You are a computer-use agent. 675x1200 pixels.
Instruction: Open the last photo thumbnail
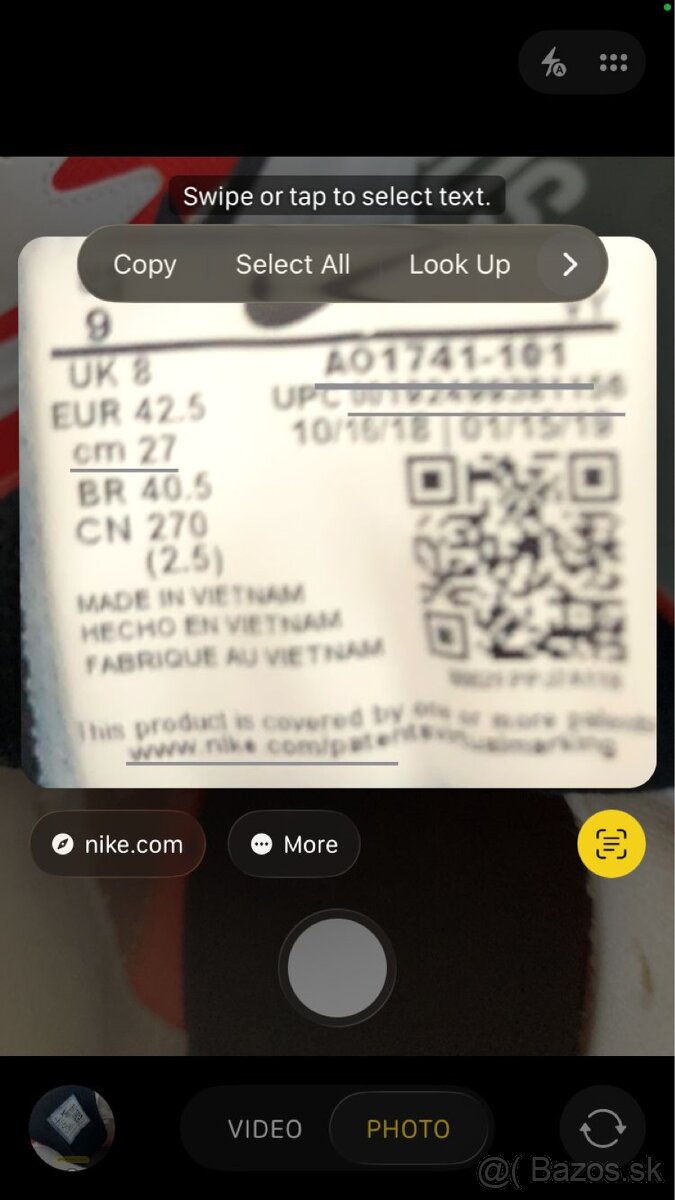(x=72, y=1128)
